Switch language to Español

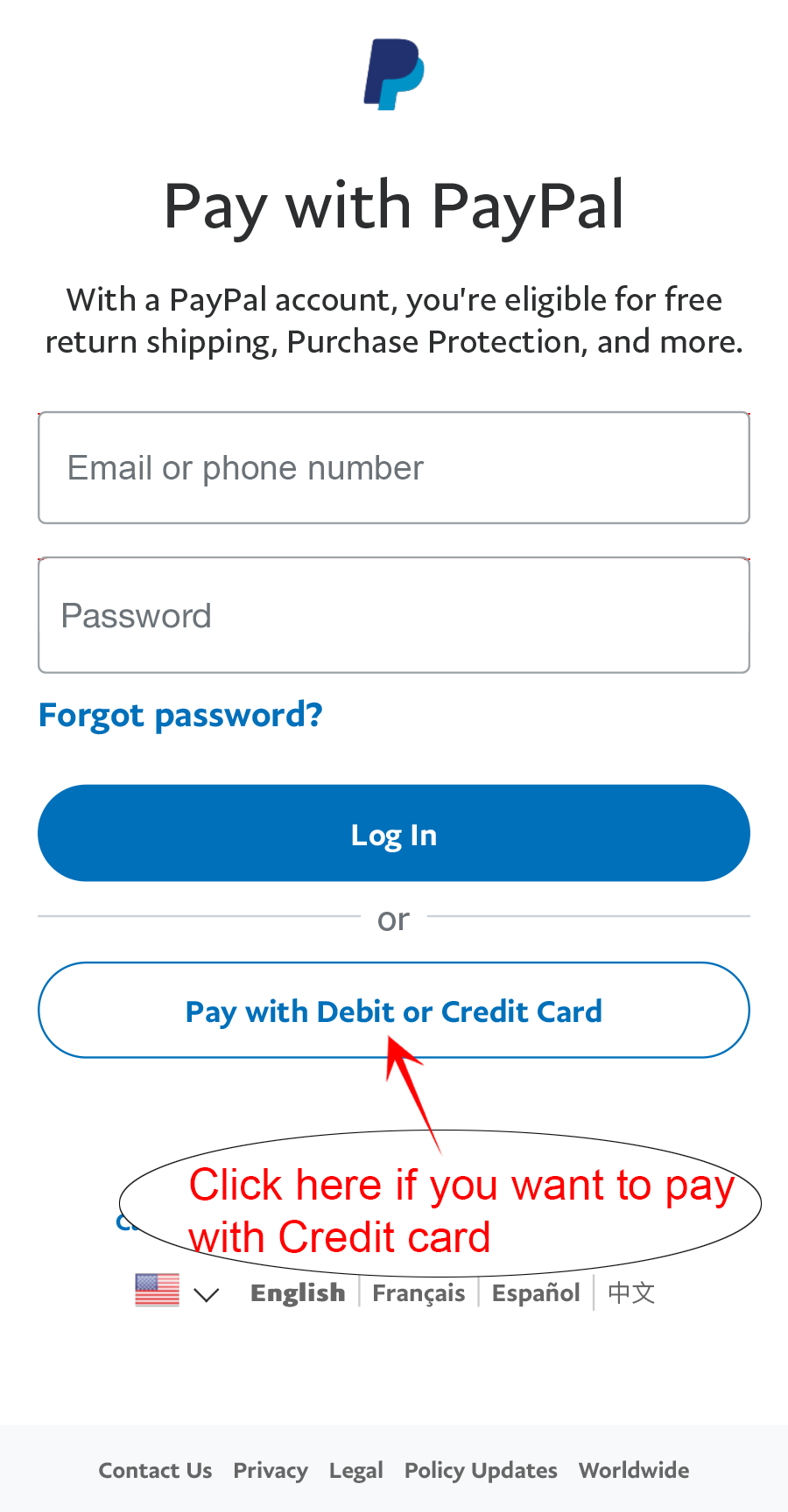click(x=536, y=1293)
